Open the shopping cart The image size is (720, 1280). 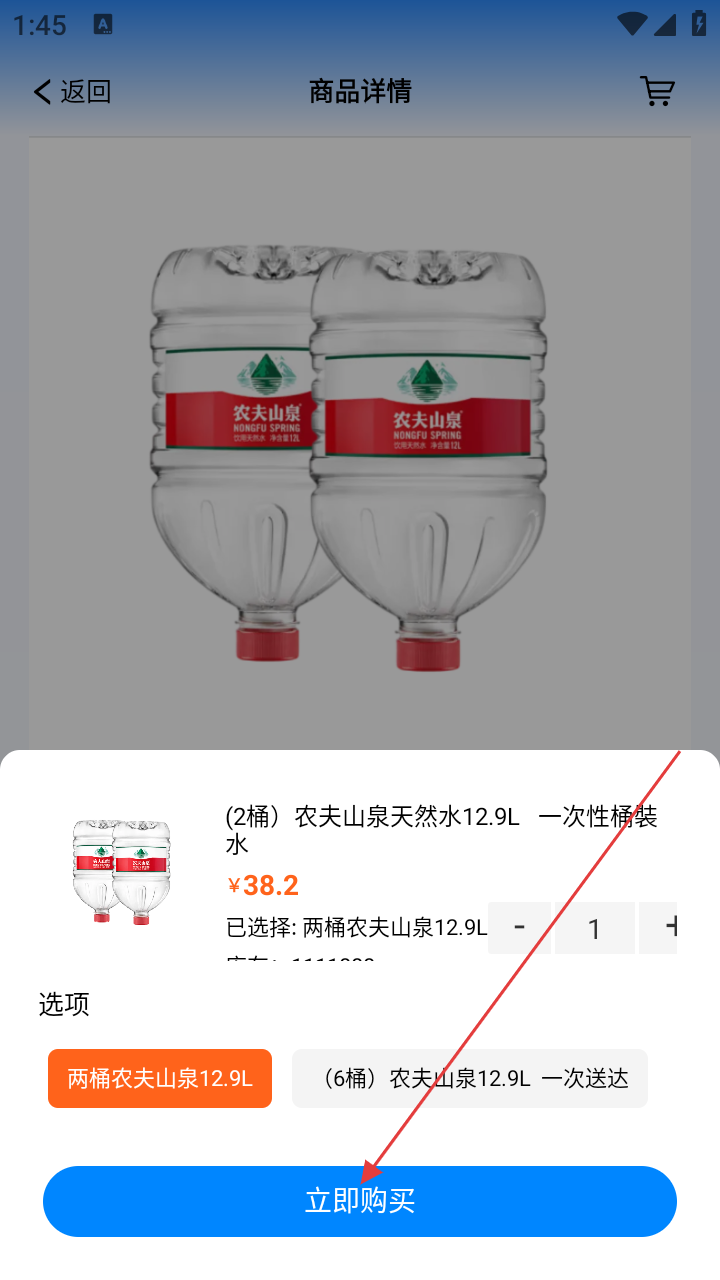657,92
